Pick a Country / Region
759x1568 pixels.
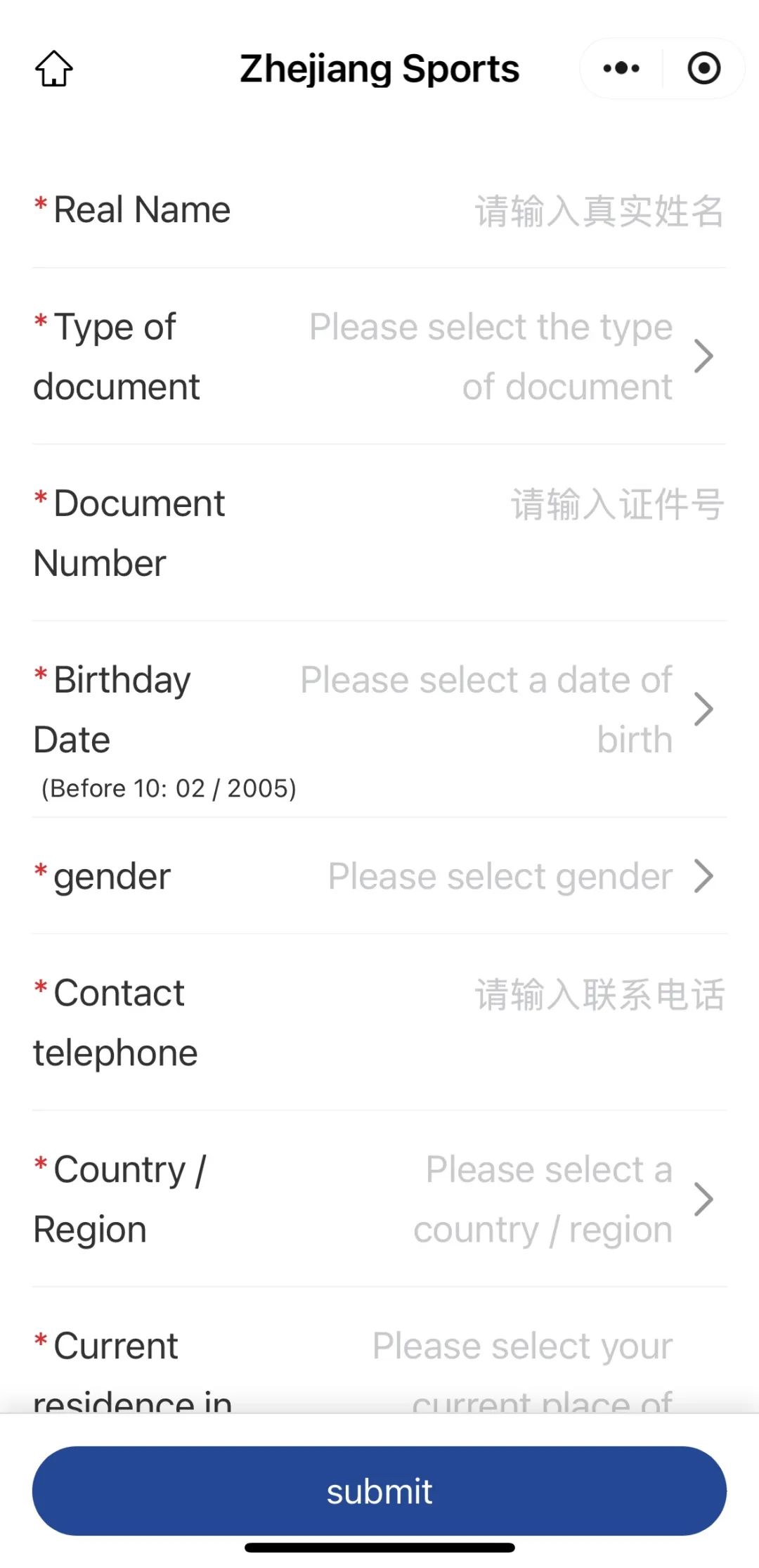548,1200
